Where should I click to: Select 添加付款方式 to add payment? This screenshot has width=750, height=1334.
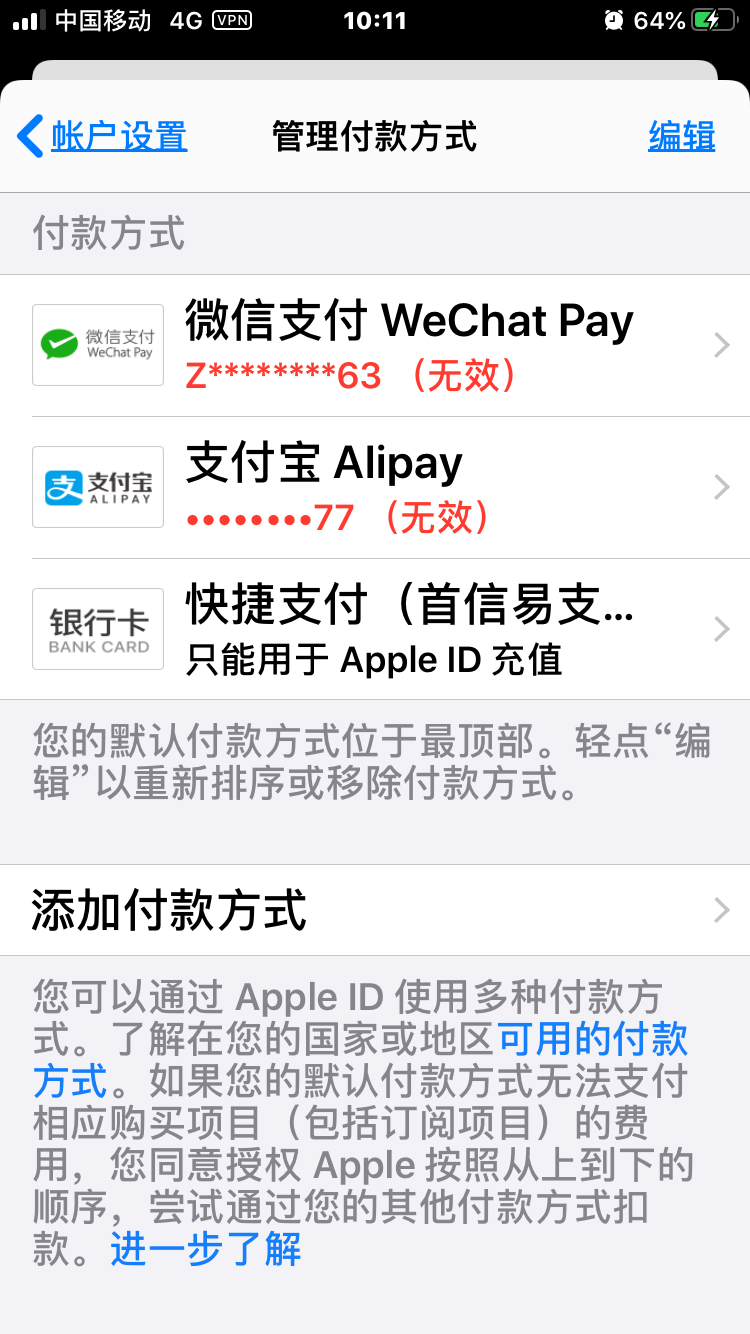(x=375, y=911)
